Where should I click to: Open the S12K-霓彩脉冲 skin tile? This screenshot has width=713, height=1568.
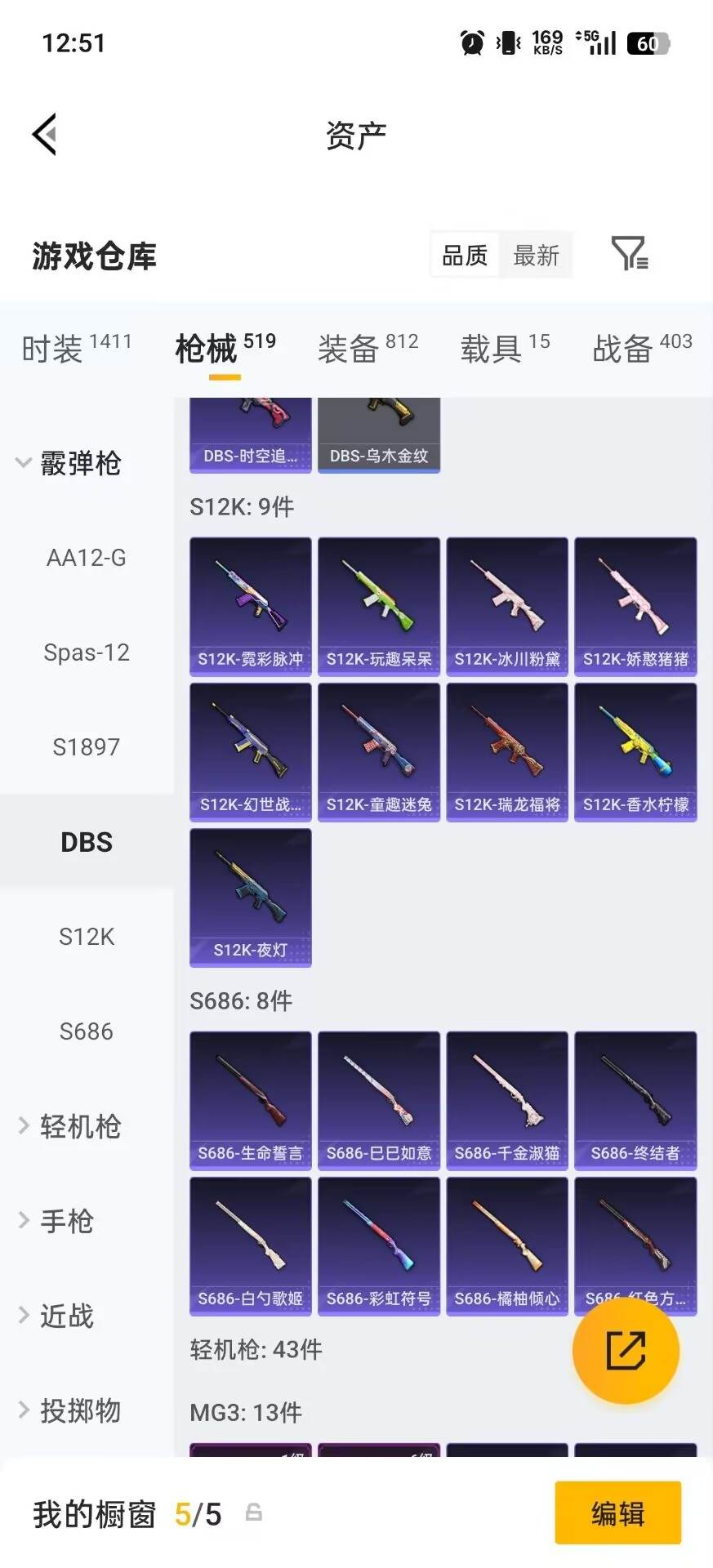[x=251, y=607]
